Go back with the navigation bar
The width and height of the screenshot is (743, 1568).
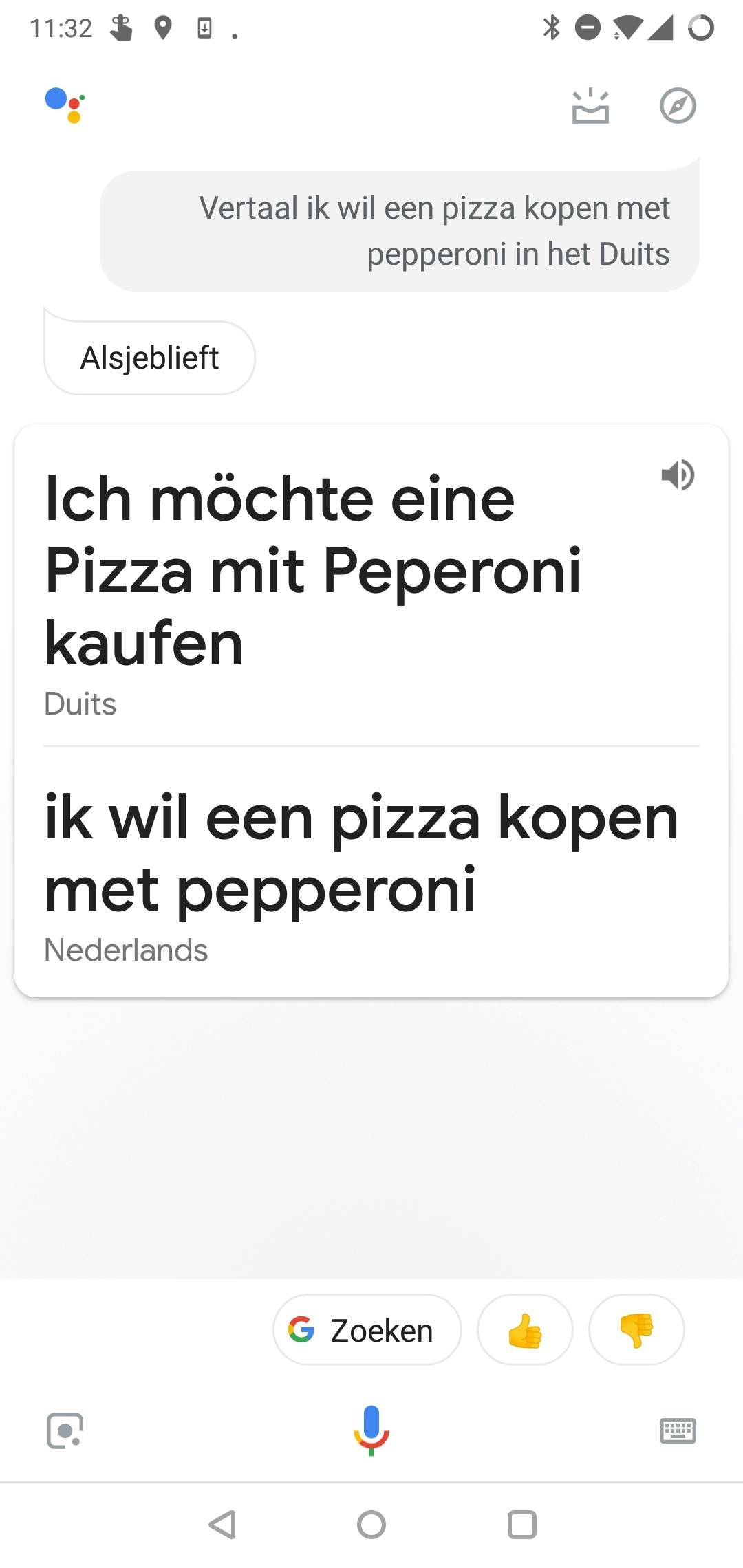point(222,1524)
